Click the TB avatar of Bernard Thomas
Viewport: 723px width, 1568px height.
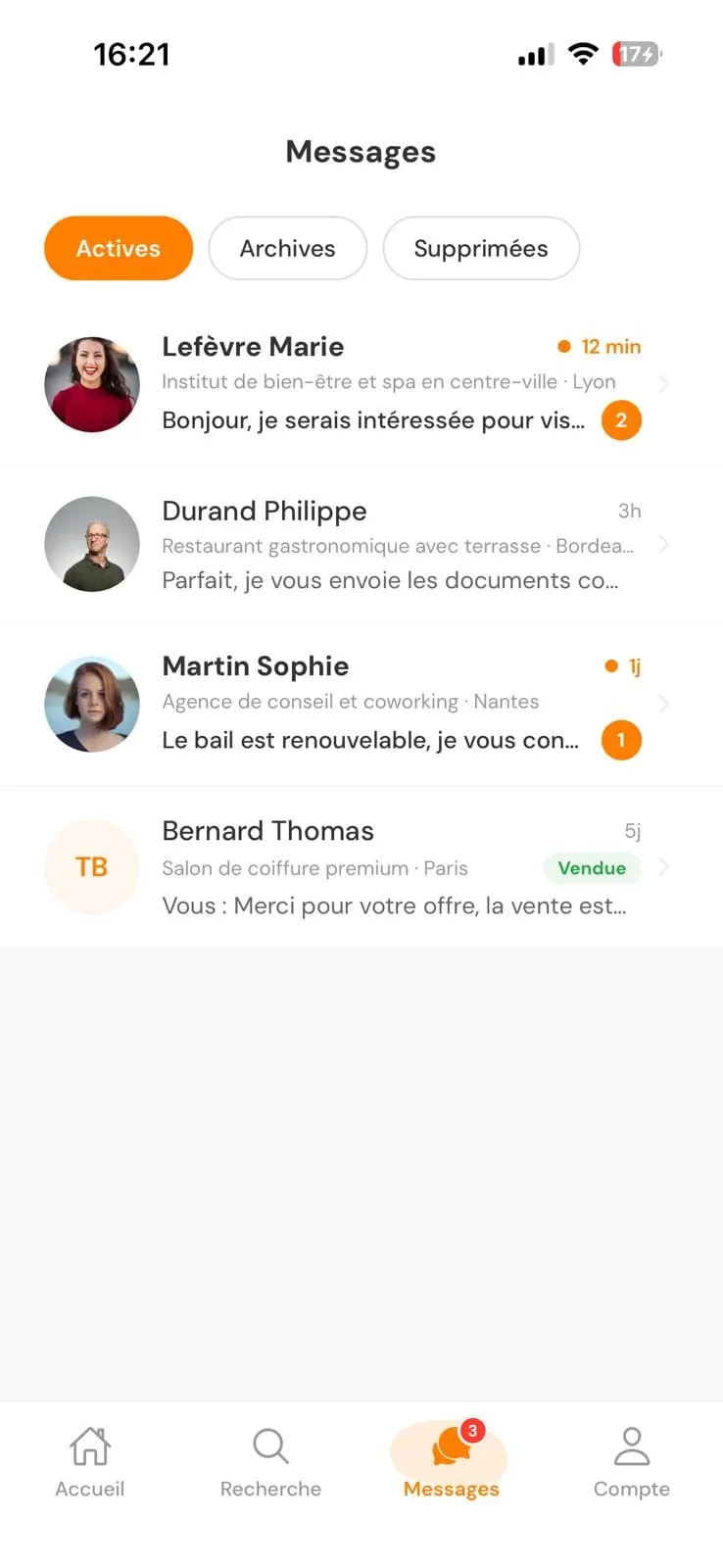tap(91, 867)
